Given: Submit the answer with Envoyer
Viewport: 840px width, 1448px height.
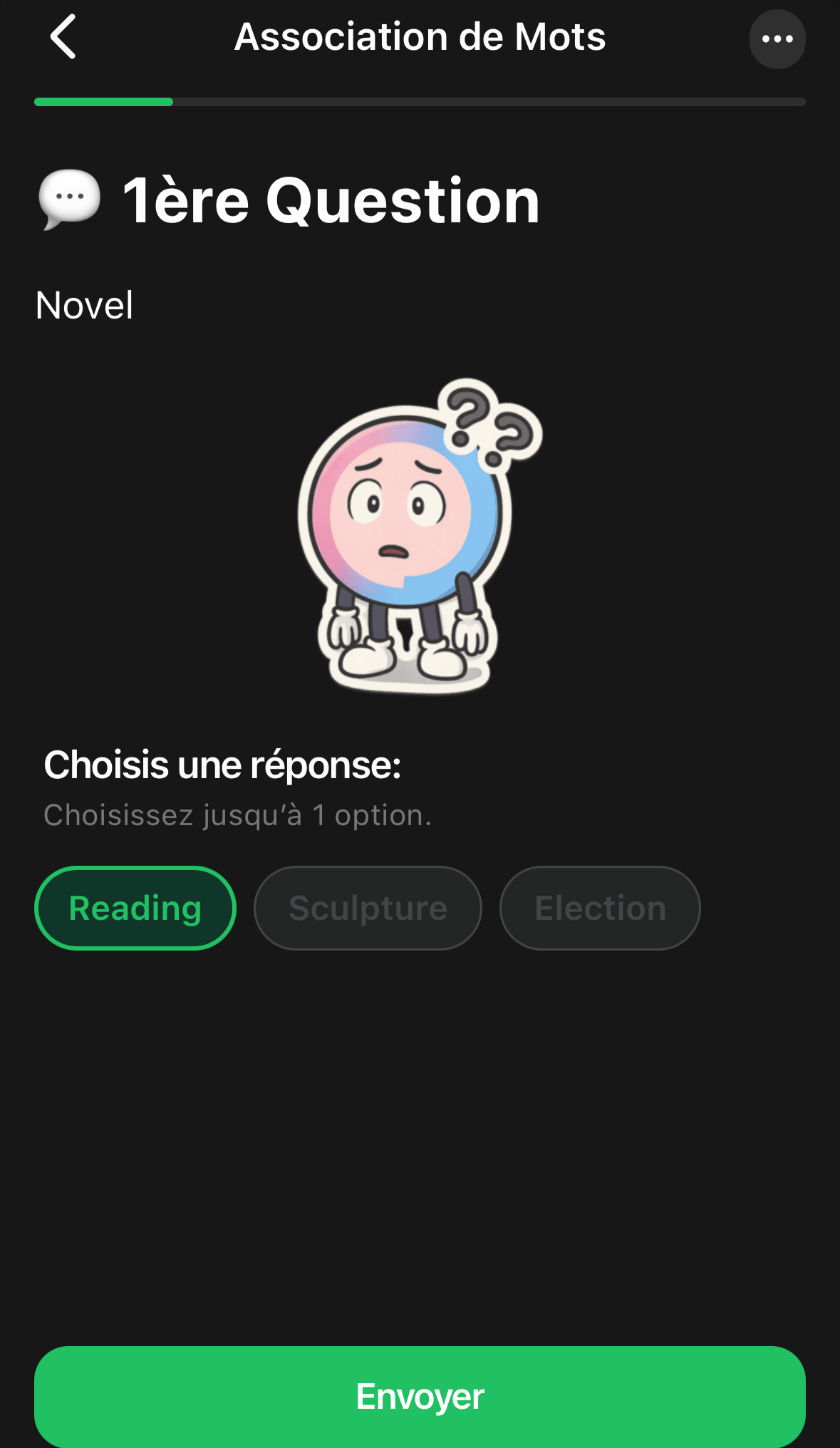Looking at the screenshot, I should coord(420,1396).
